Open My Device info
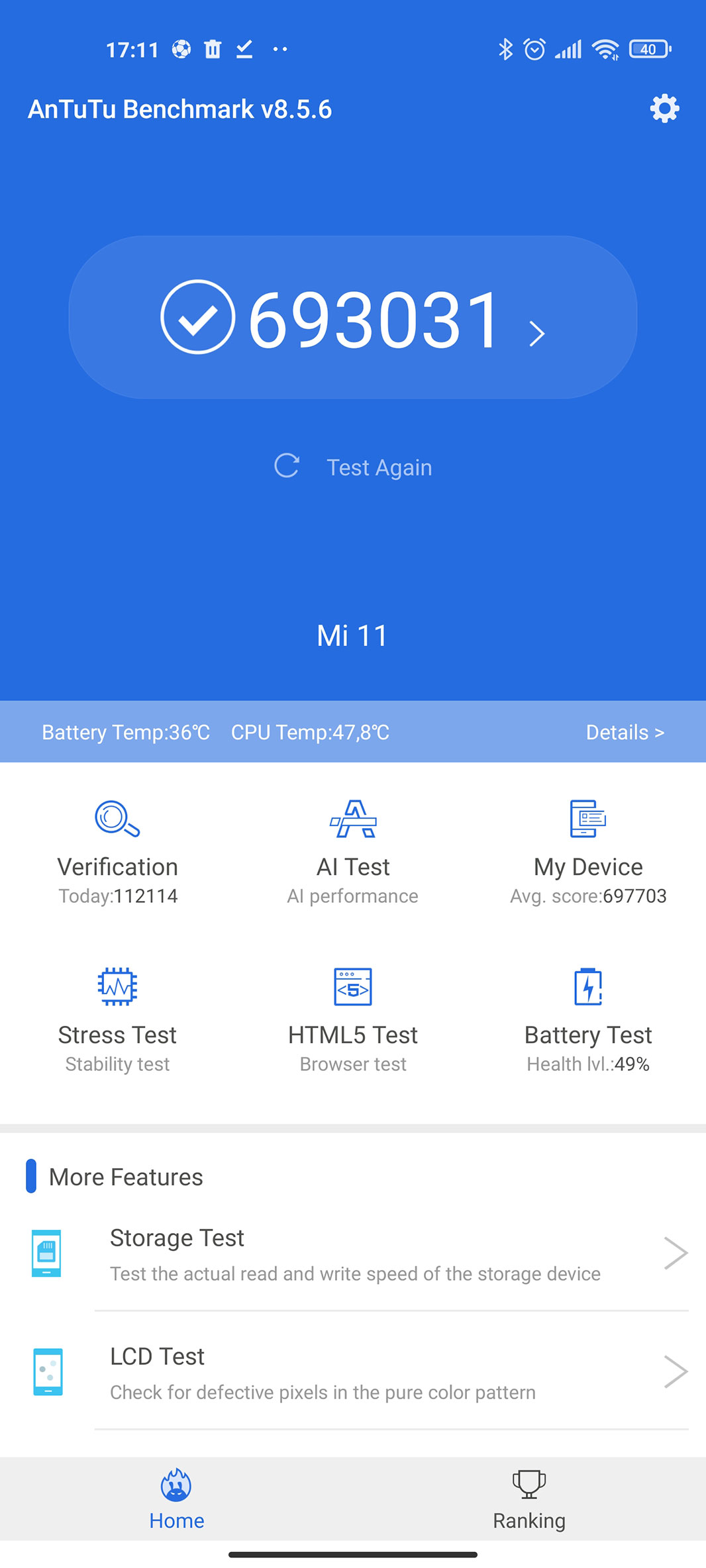This screenshot has height=1568, width=706. pyautogui.click(x=588, y=851)
